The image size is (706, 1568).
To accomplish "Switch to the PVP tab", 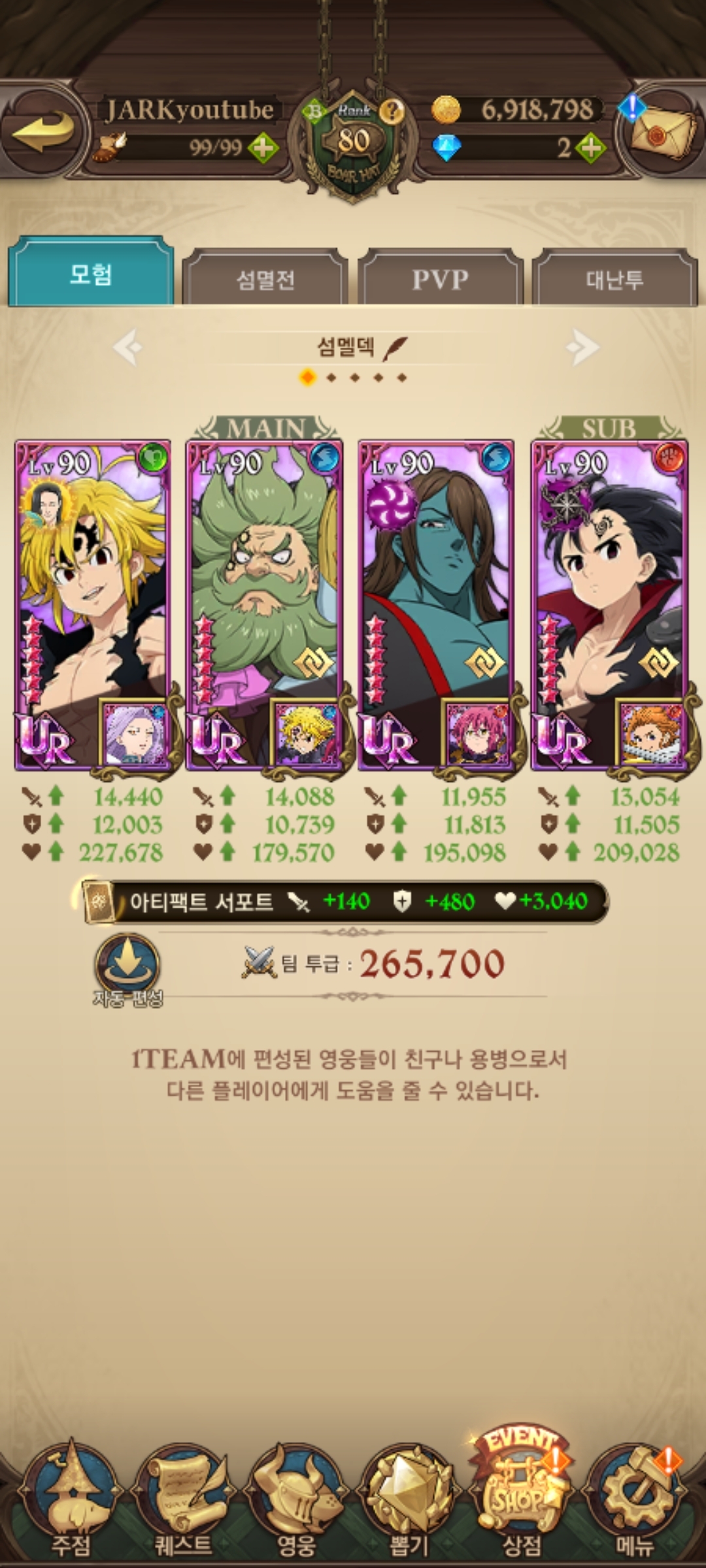I will click(x=439, y=279).
